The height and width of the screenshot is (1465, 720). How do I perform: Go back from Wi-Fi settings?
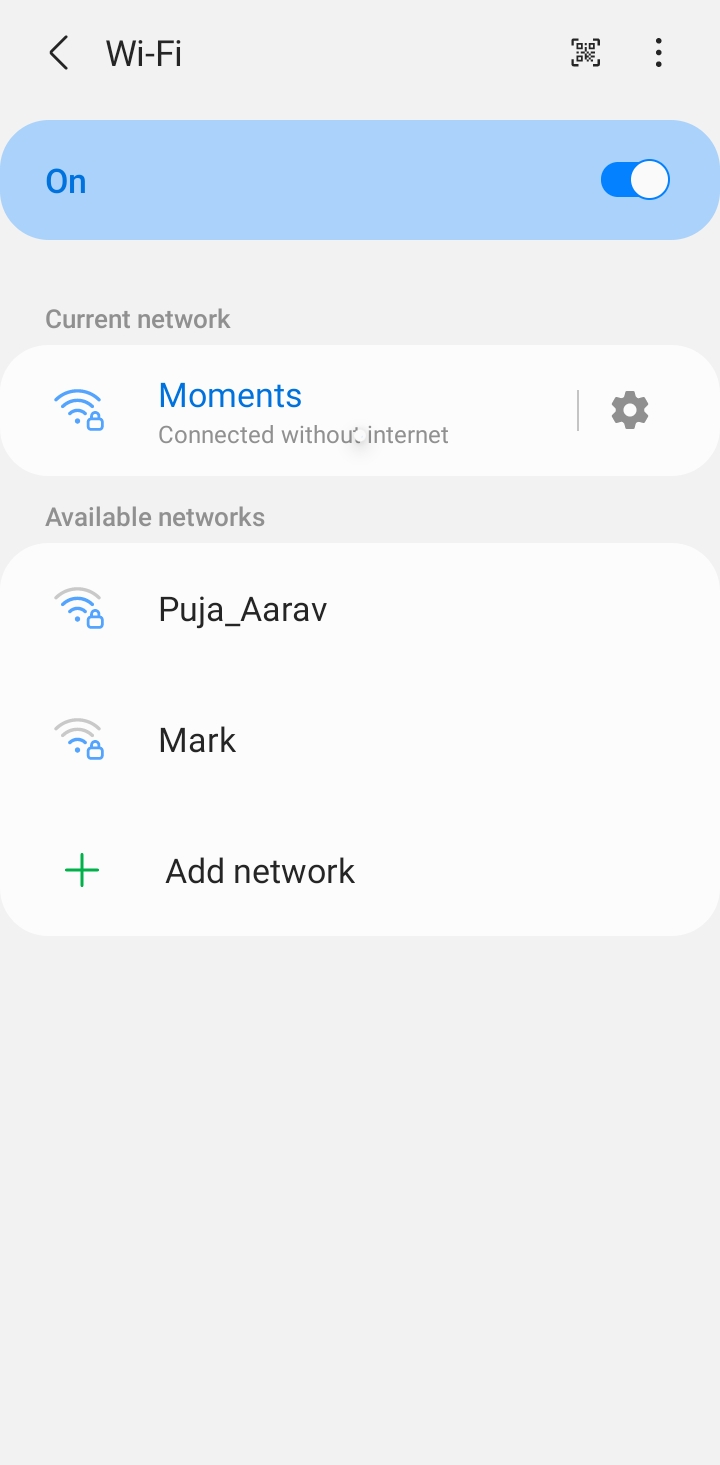pos(59,53)
